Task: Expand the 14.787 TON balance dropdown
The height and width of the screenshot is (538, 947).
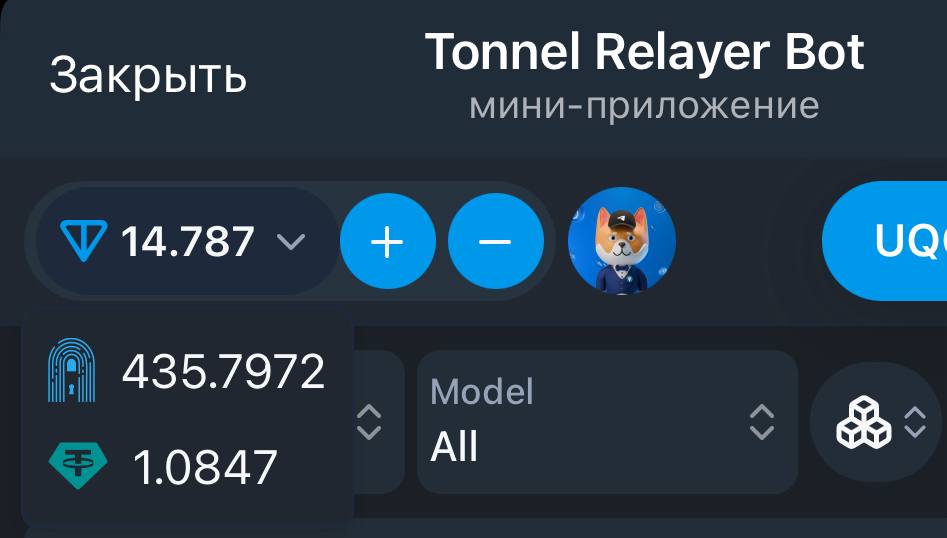Action: [x=185, y=242]
